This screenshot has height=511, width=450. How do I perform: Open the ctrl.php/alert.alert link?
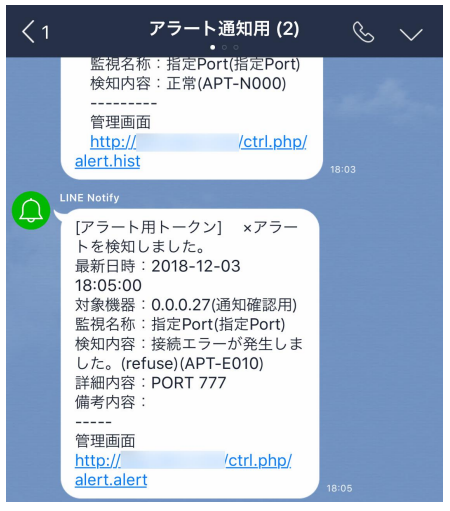[183, 470]
